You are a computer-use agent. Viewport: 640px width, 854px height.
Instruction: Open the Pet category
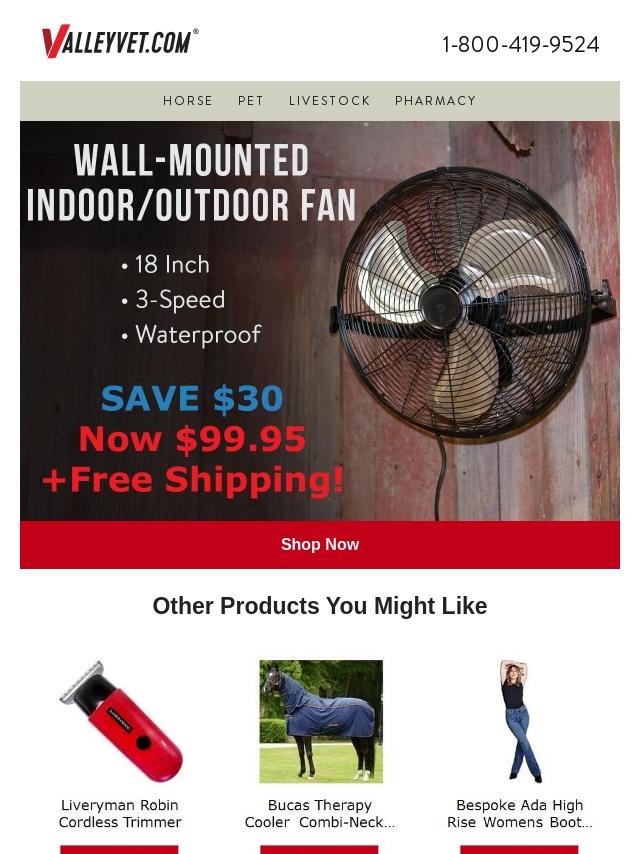point(251,101)
